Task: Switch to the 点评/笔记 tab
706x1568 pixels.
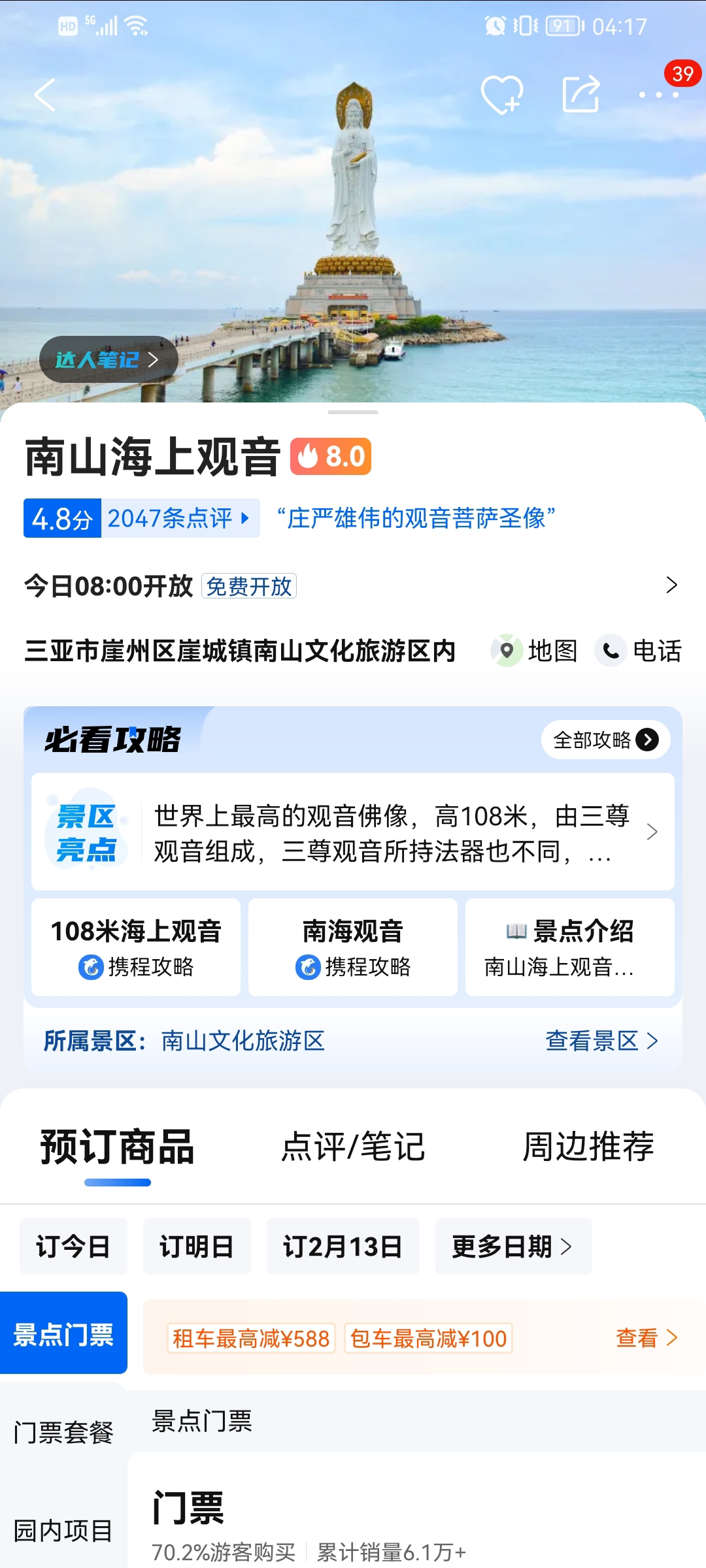Action: tap(353, 1147)
